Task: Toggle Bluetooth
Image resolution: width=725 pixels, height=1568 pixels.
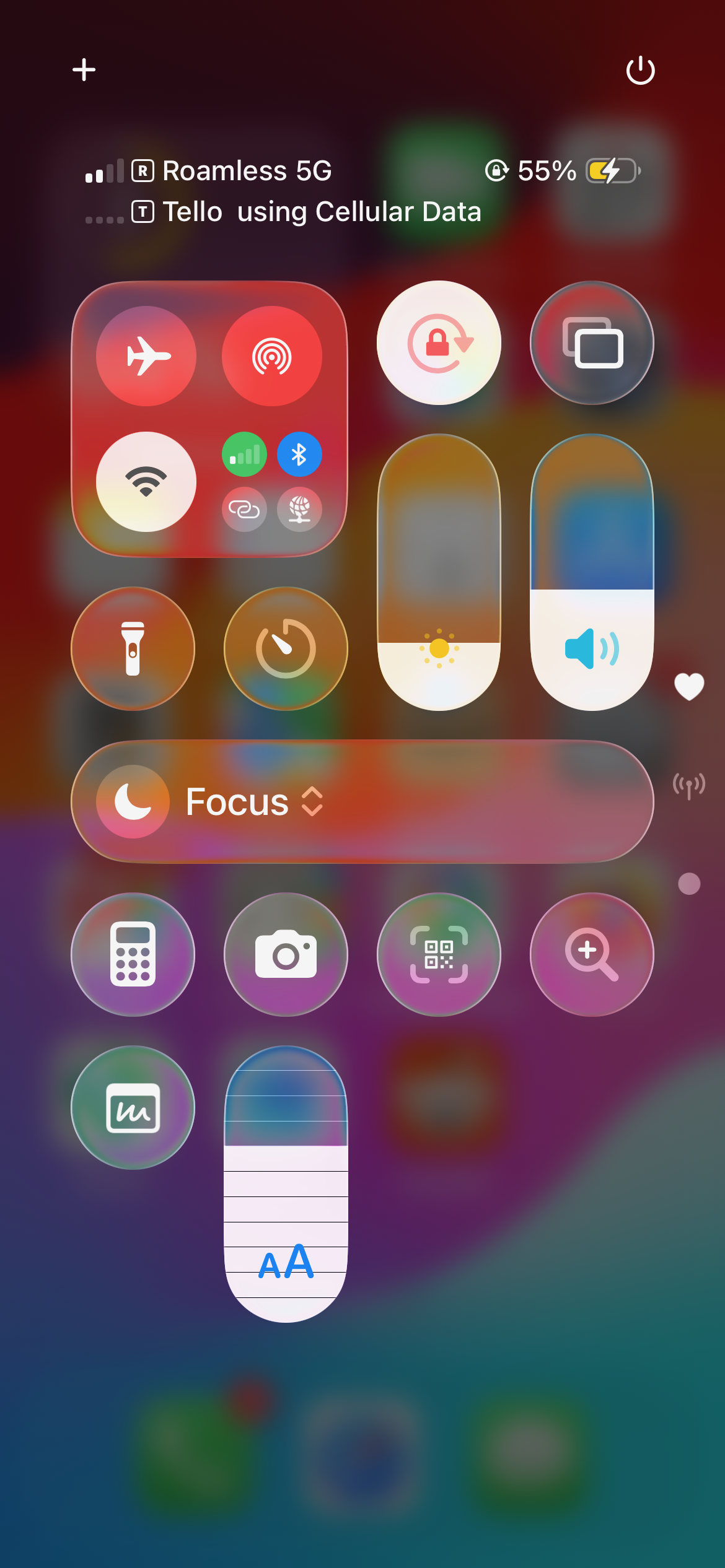Action: coord(299,454)
